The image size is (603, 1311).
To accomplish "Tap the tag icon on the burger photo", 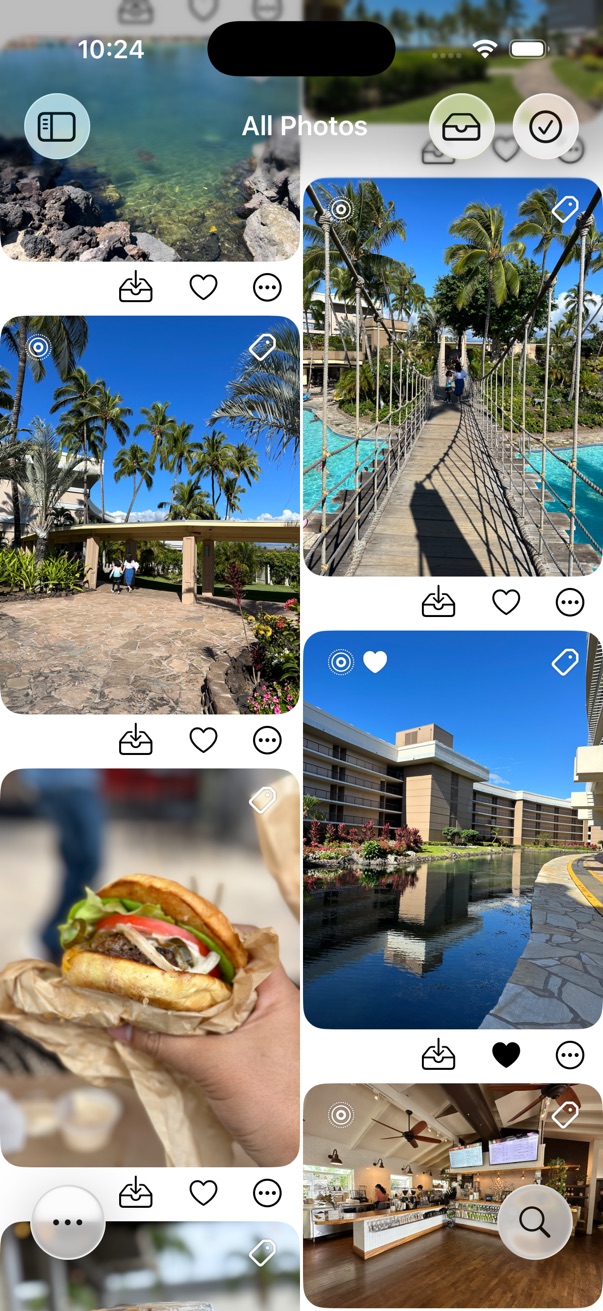I will tap(262, 799).
